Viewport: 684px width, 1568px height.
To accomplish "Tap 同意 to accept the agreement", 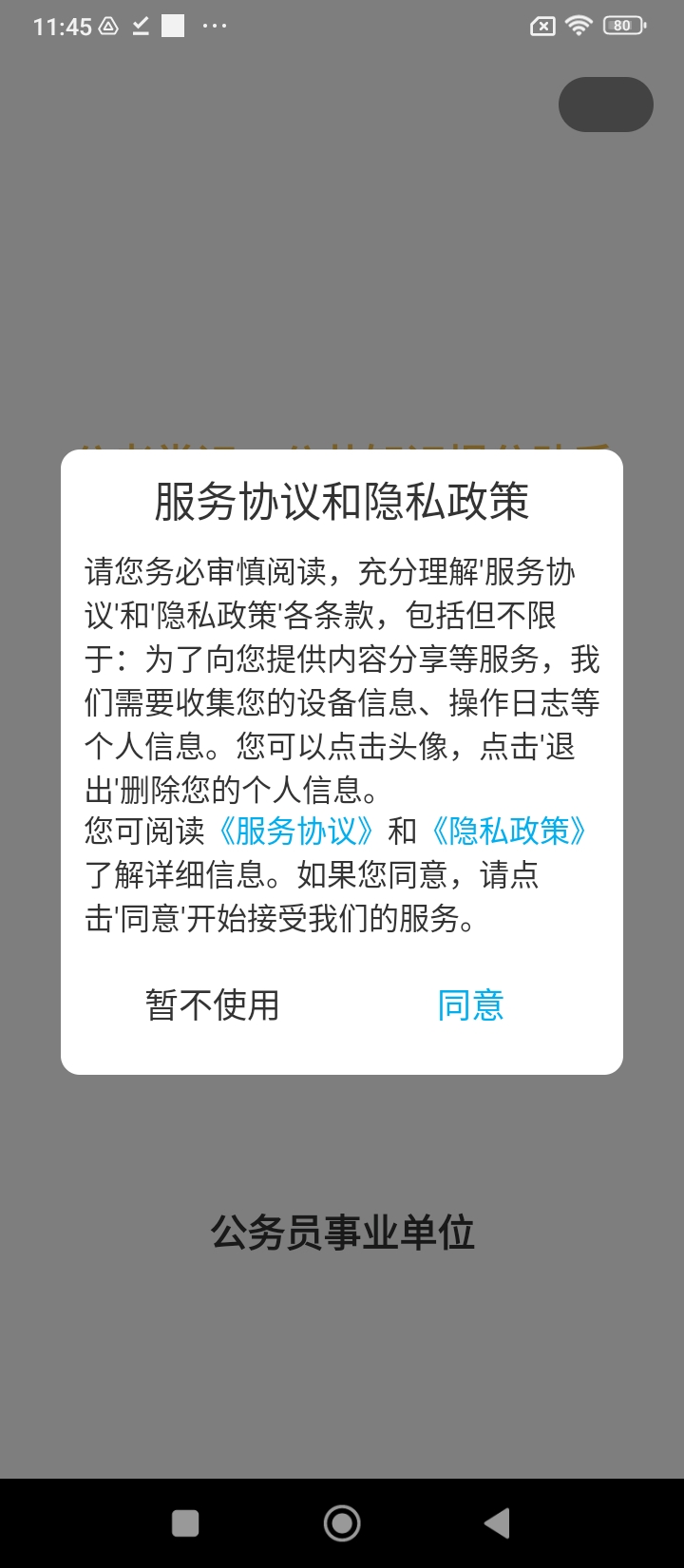I will pyautogui.click(x=470, y=1005).
